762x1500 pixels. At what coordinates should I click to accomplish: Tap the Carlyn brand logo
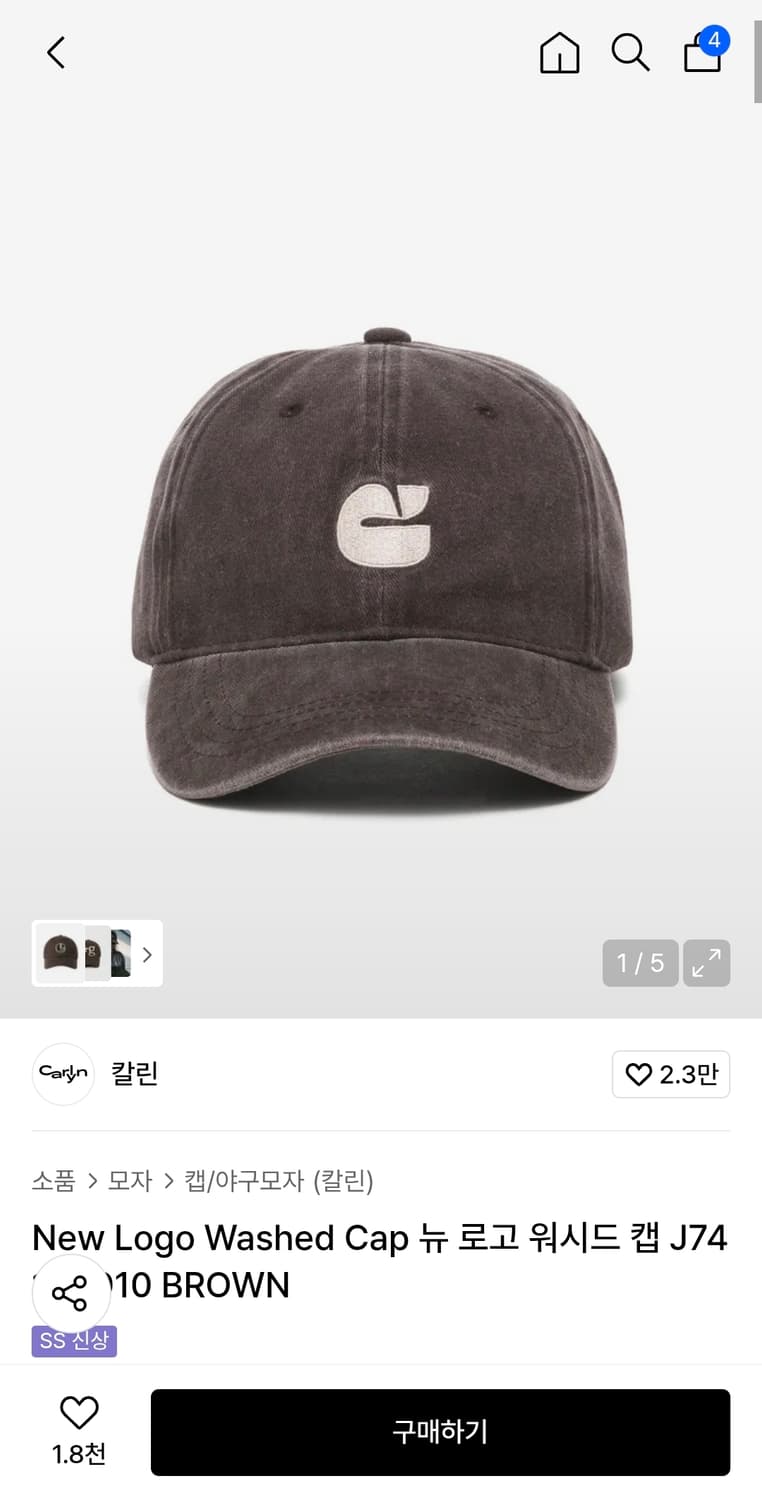63,1073
